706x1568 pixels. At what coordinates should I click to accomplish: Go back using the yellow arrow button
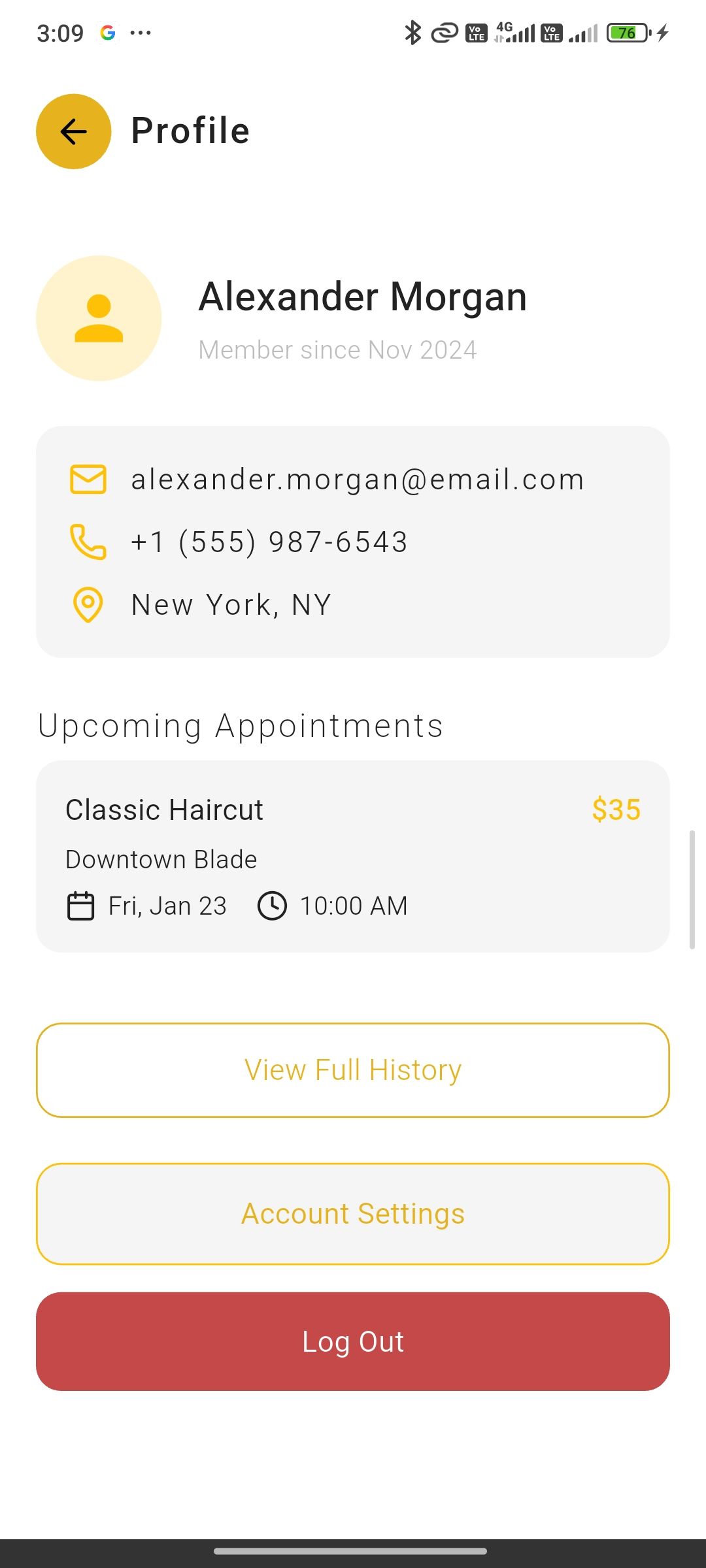coord(73,131)
